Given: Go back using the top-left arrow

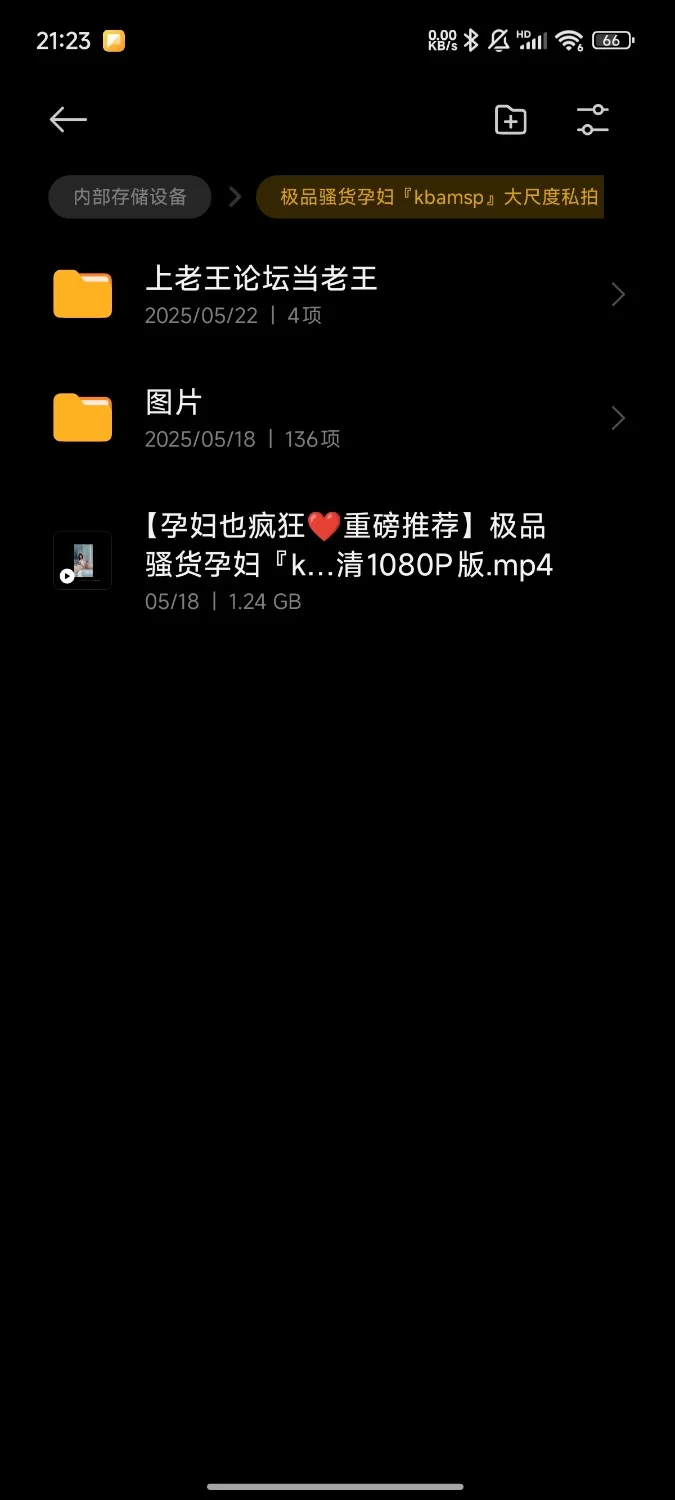Looking at the screenshot, I should point(68,120).
